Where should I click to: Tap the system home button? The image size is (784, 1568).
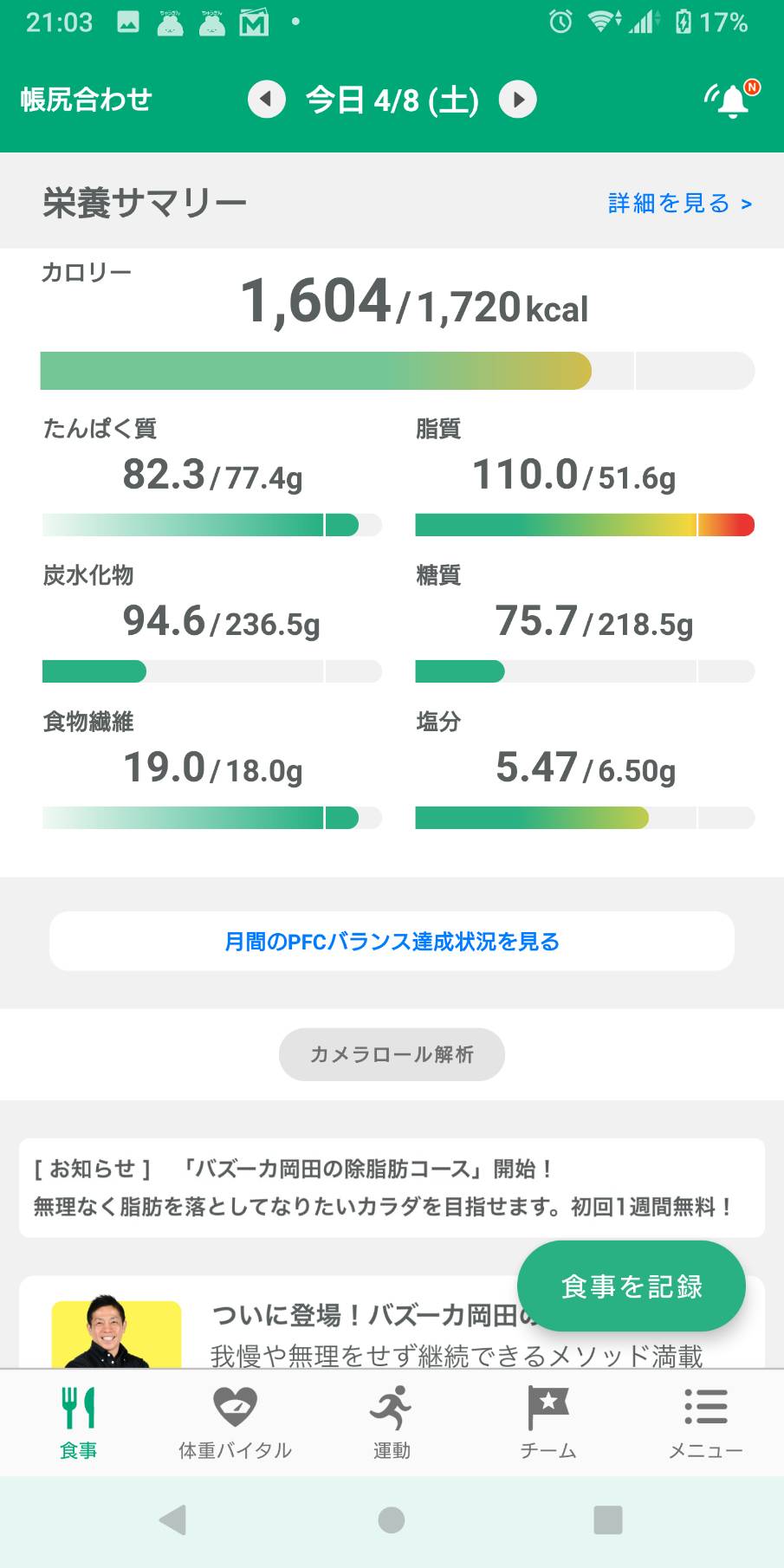(x=392, y=1519)
